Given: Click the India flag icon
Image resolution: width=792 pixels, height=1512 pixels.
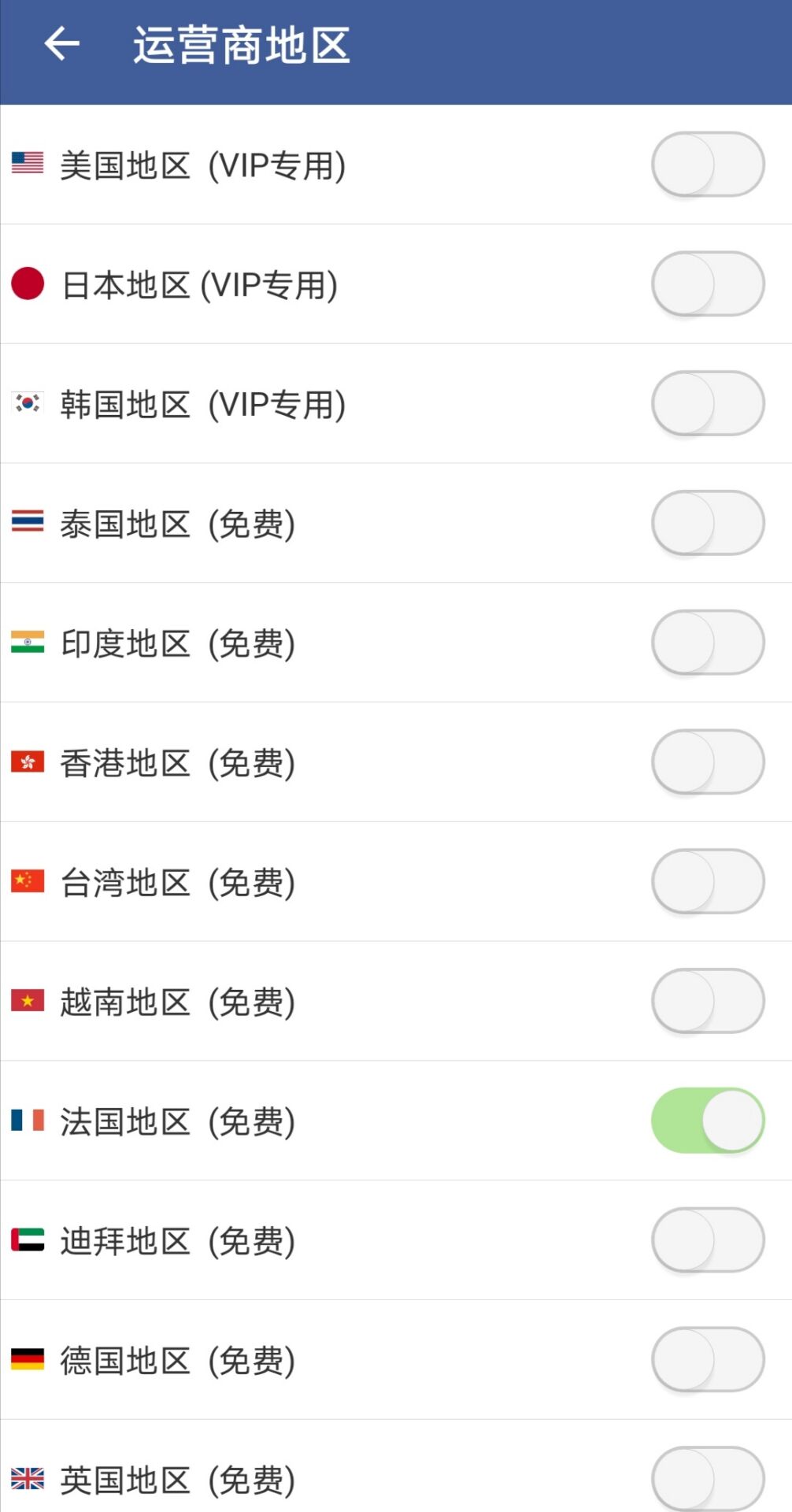Looking at the screenshot, I should pyautogui.click(x=27, y=642).
